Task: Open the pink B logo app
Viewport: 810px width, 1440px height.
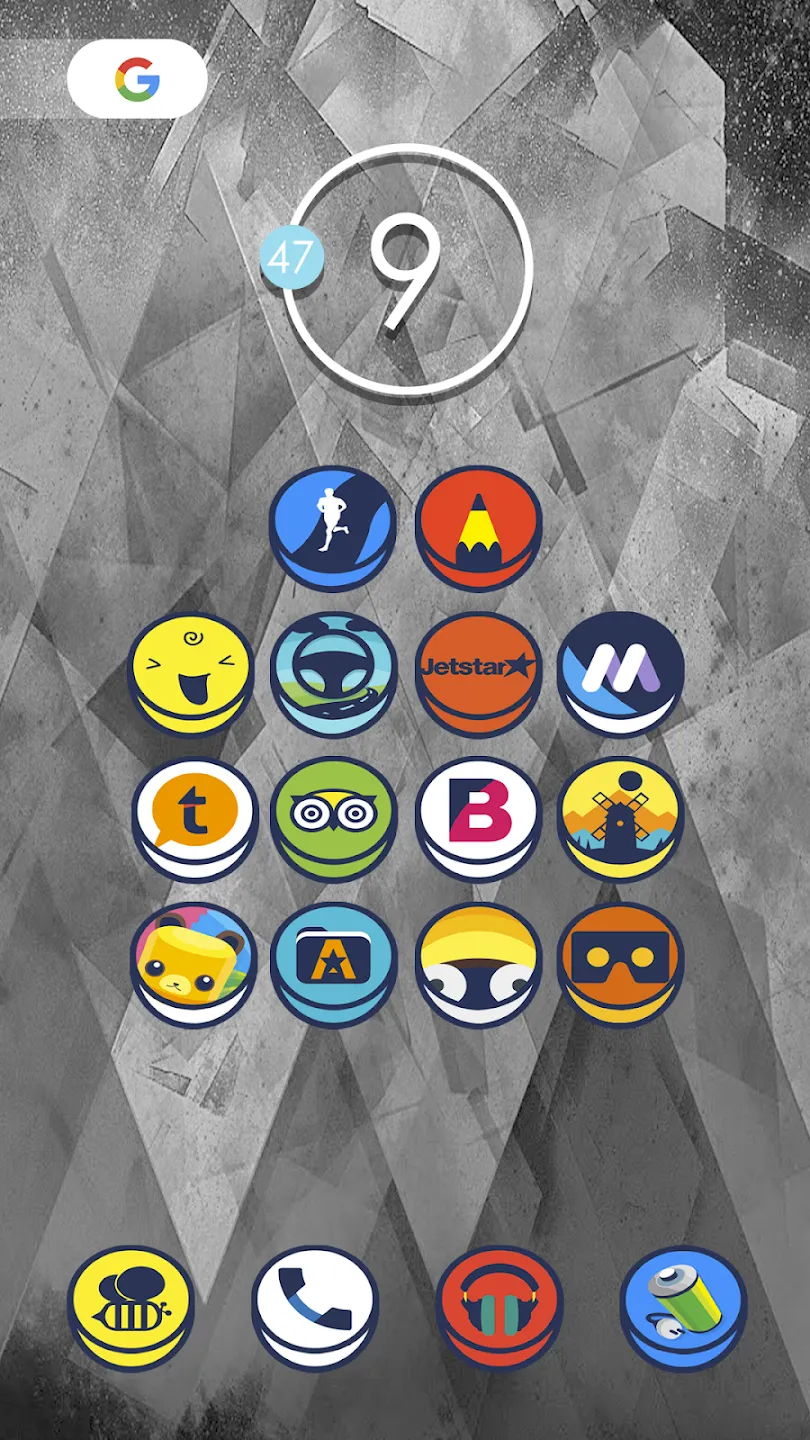Action: 479,820
